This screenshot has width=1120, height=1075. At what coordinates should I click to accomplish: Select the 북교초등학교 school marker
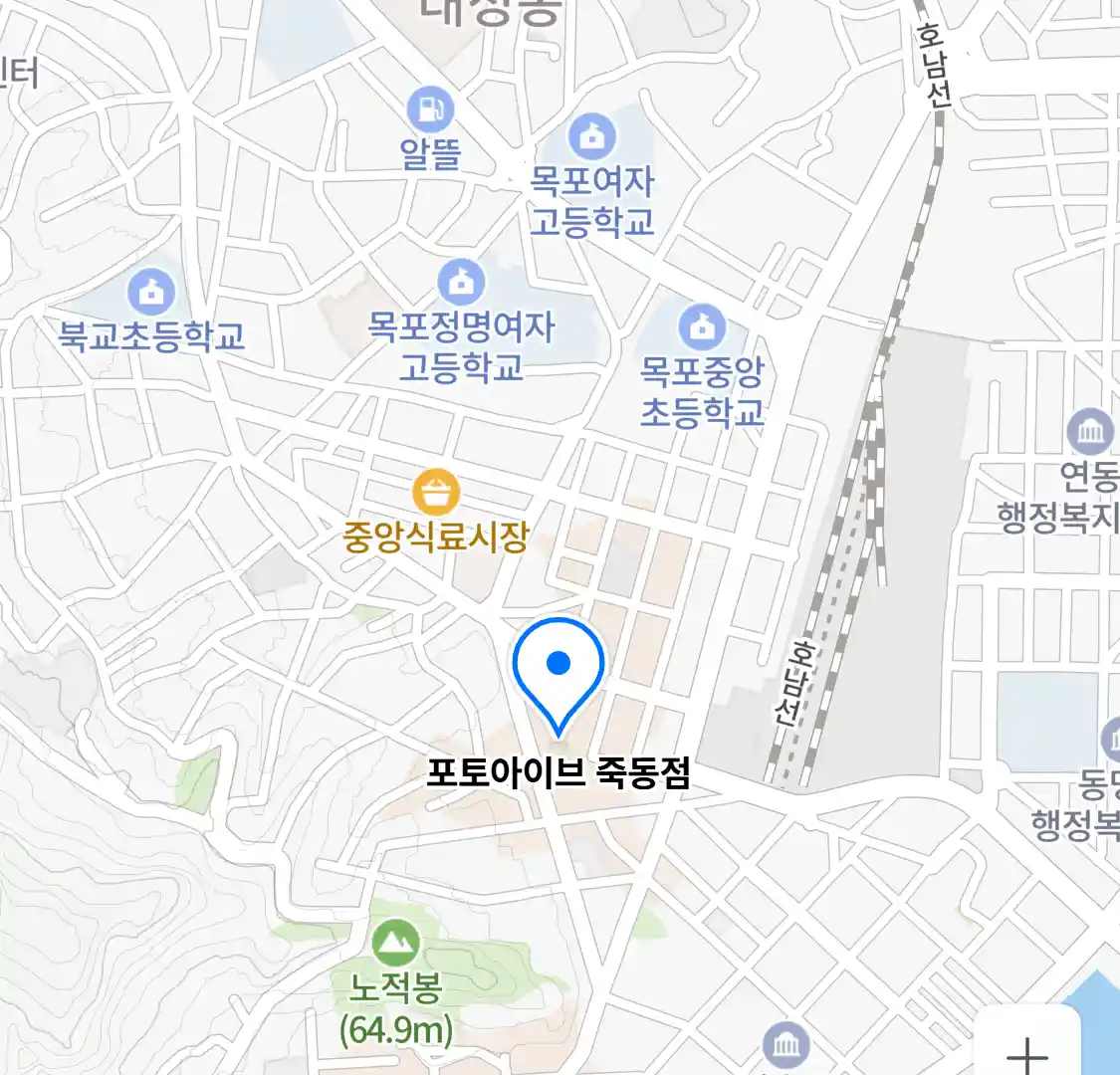151,293
